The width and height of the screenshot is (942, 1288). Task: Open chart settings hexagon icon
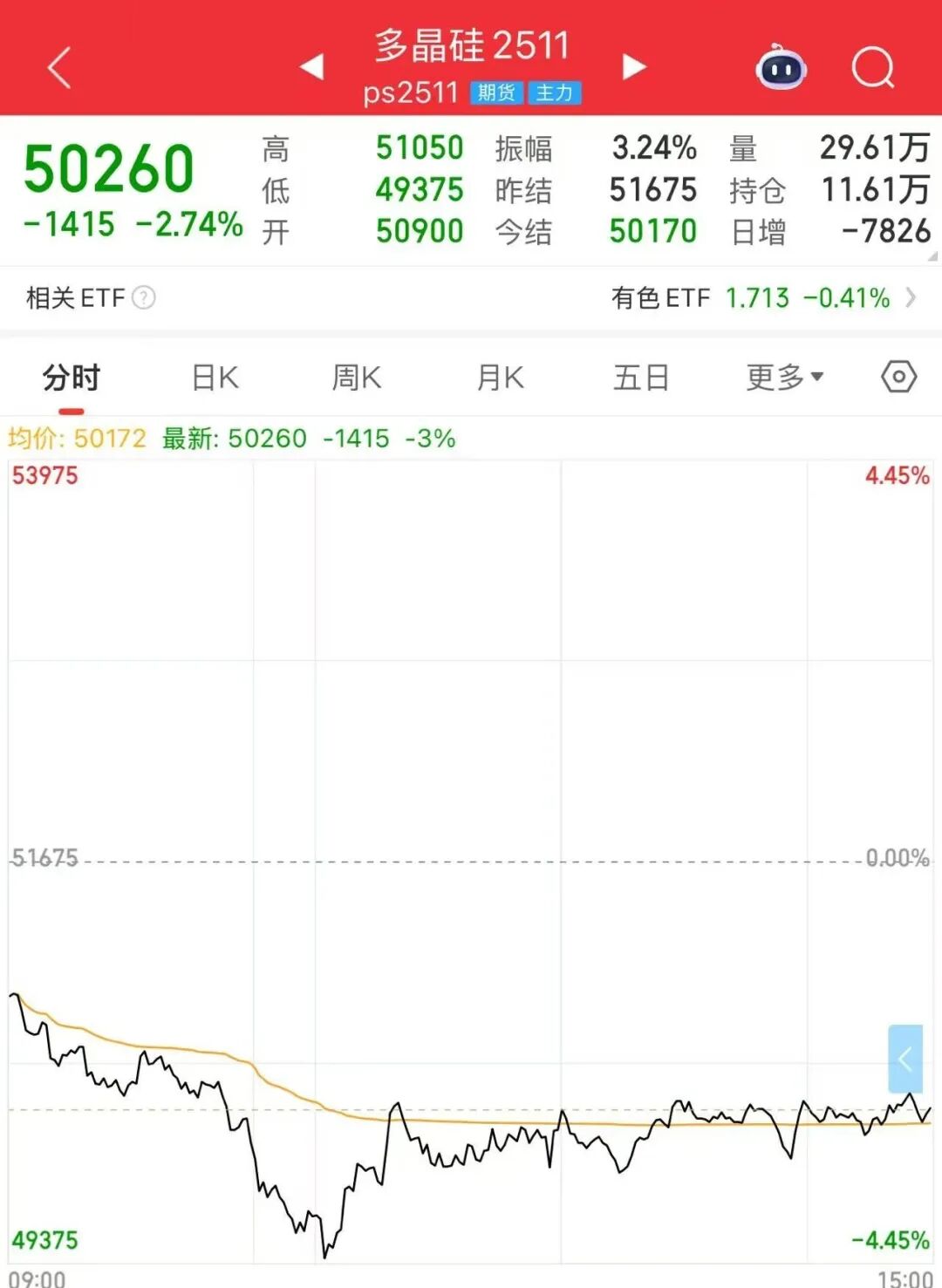898,378
